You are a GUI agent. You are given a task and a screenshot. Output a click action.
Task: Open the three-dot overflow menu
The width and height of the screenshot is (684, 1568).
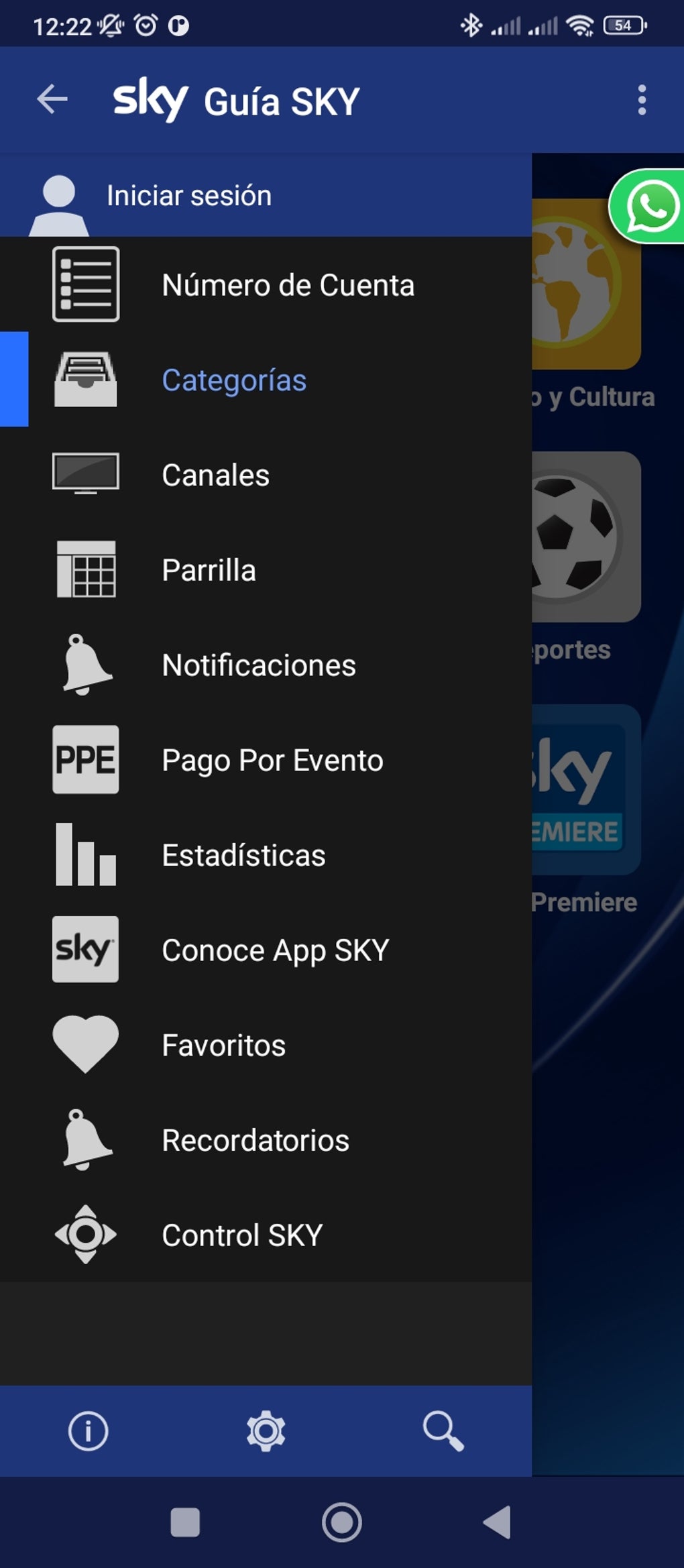[642, 100]
